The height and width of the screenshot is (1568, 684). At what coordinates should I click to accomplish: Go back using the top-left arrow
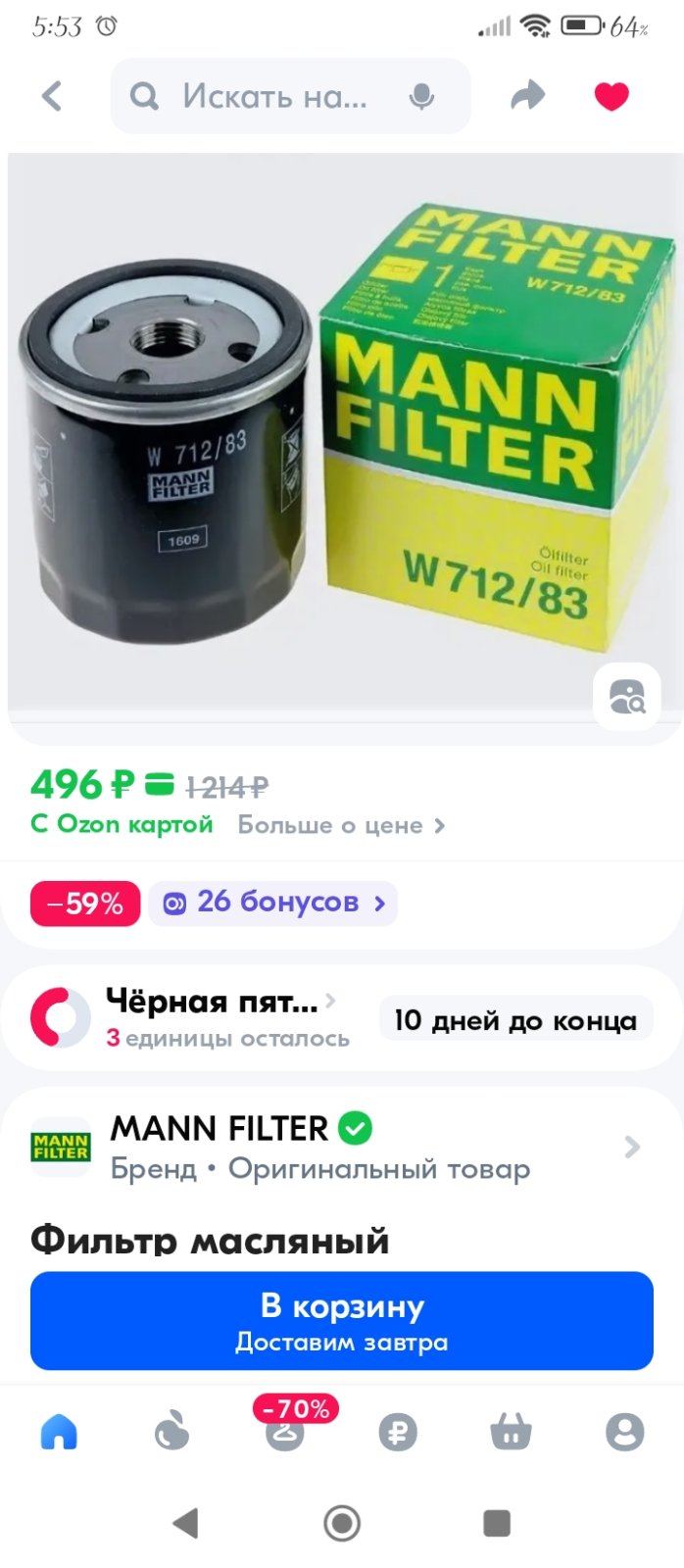[52, 96]
